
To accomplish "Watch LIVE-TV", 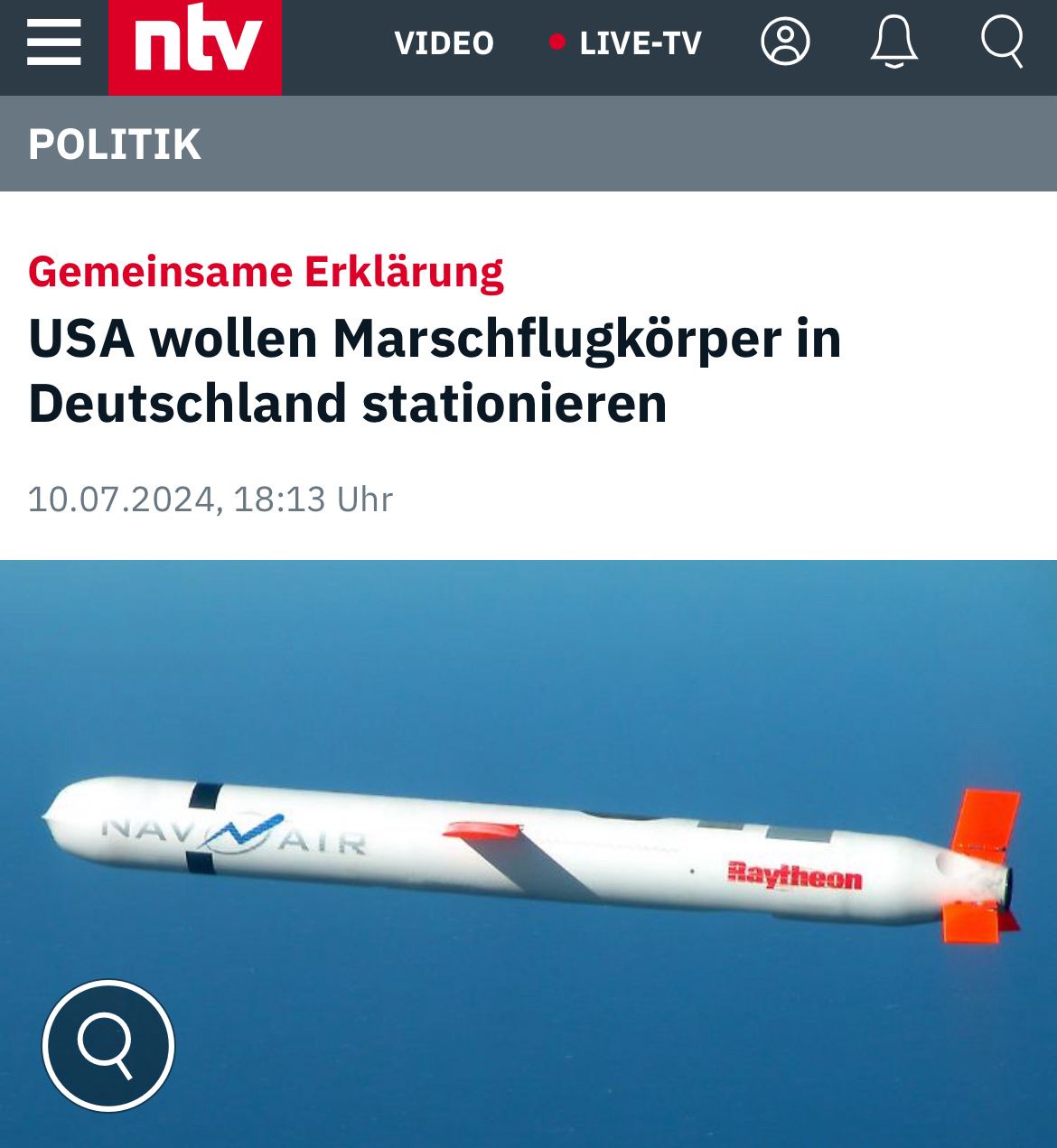I will 626,43.
